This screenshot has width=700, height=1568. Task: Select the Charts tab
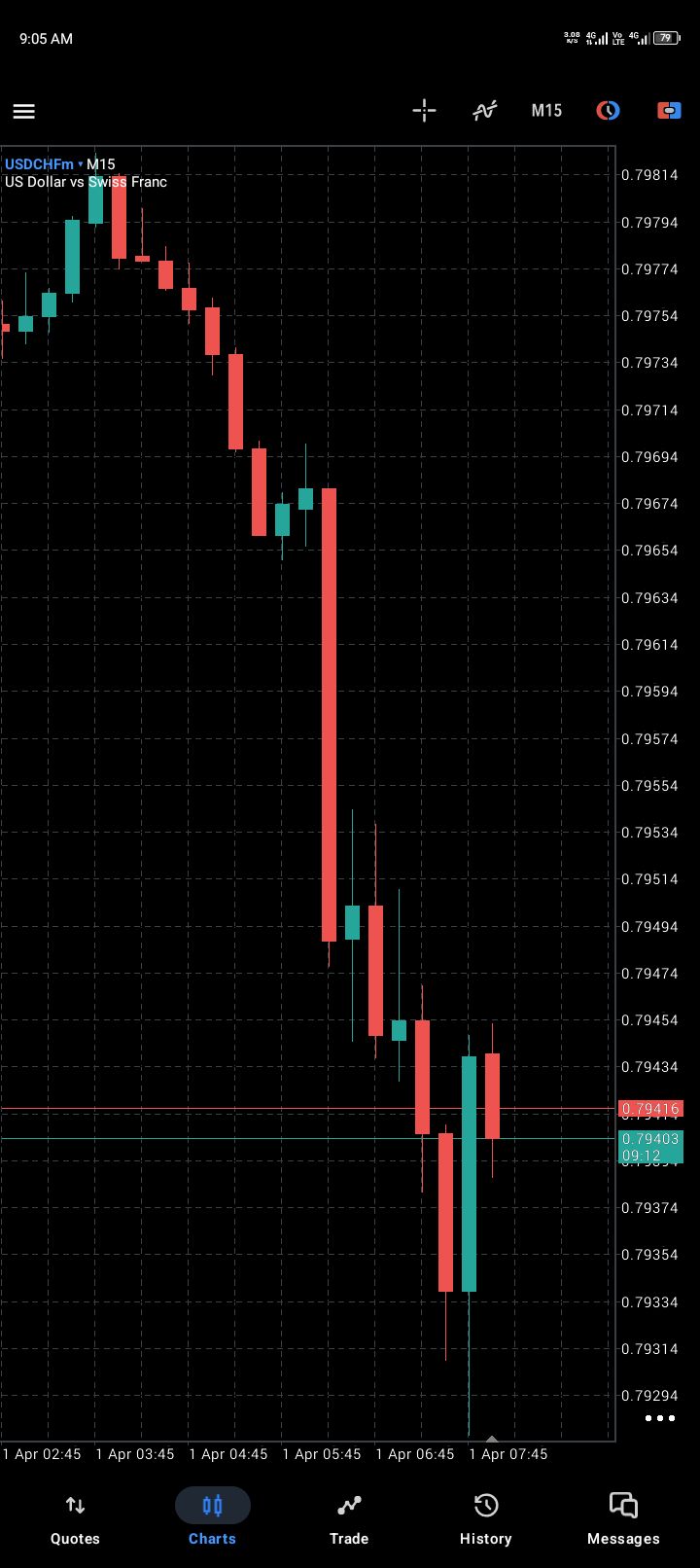(x=212, y=1518)
